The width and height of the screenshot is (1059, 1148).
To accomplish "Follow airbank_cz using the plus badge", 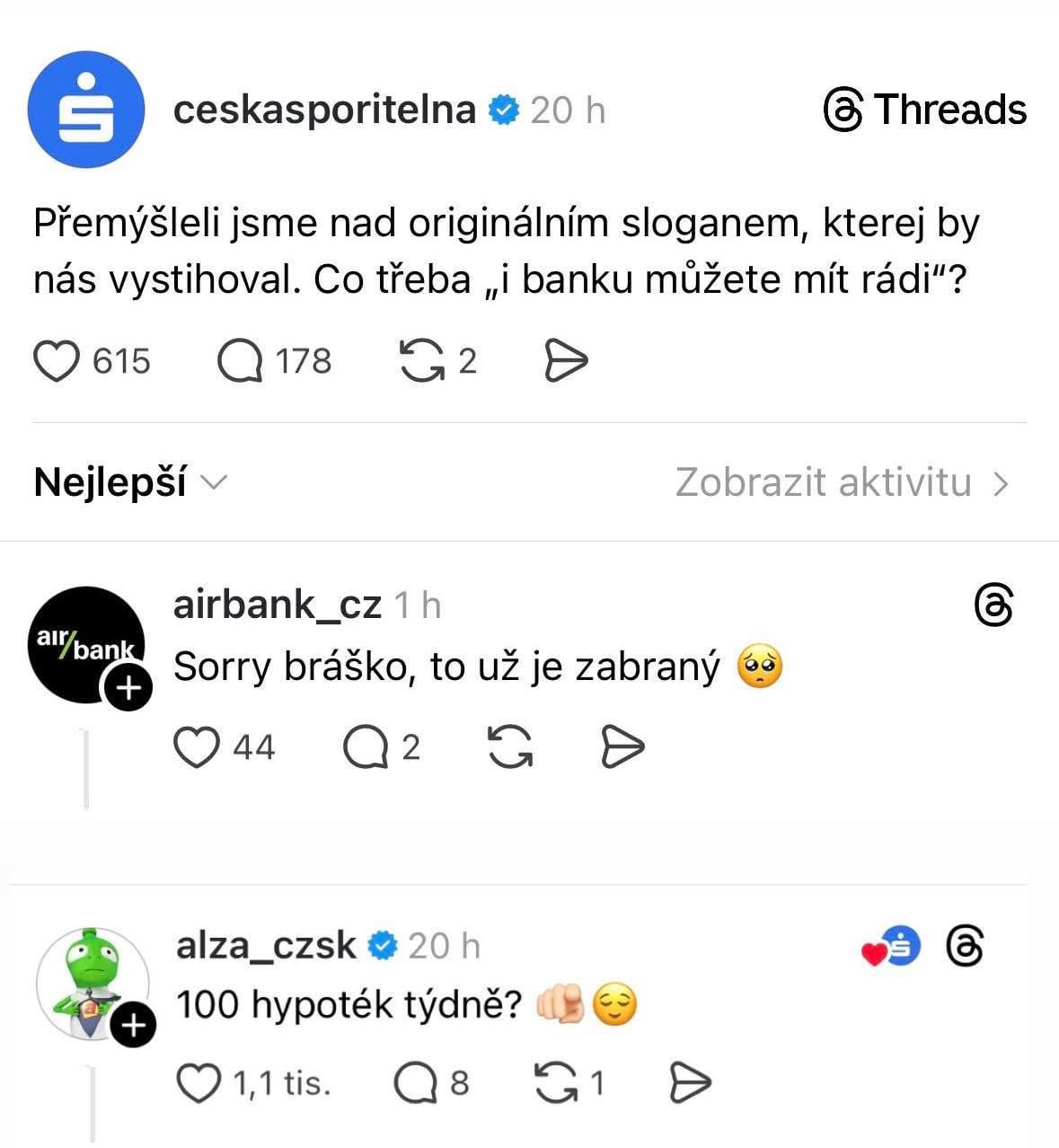I will 129,688.
